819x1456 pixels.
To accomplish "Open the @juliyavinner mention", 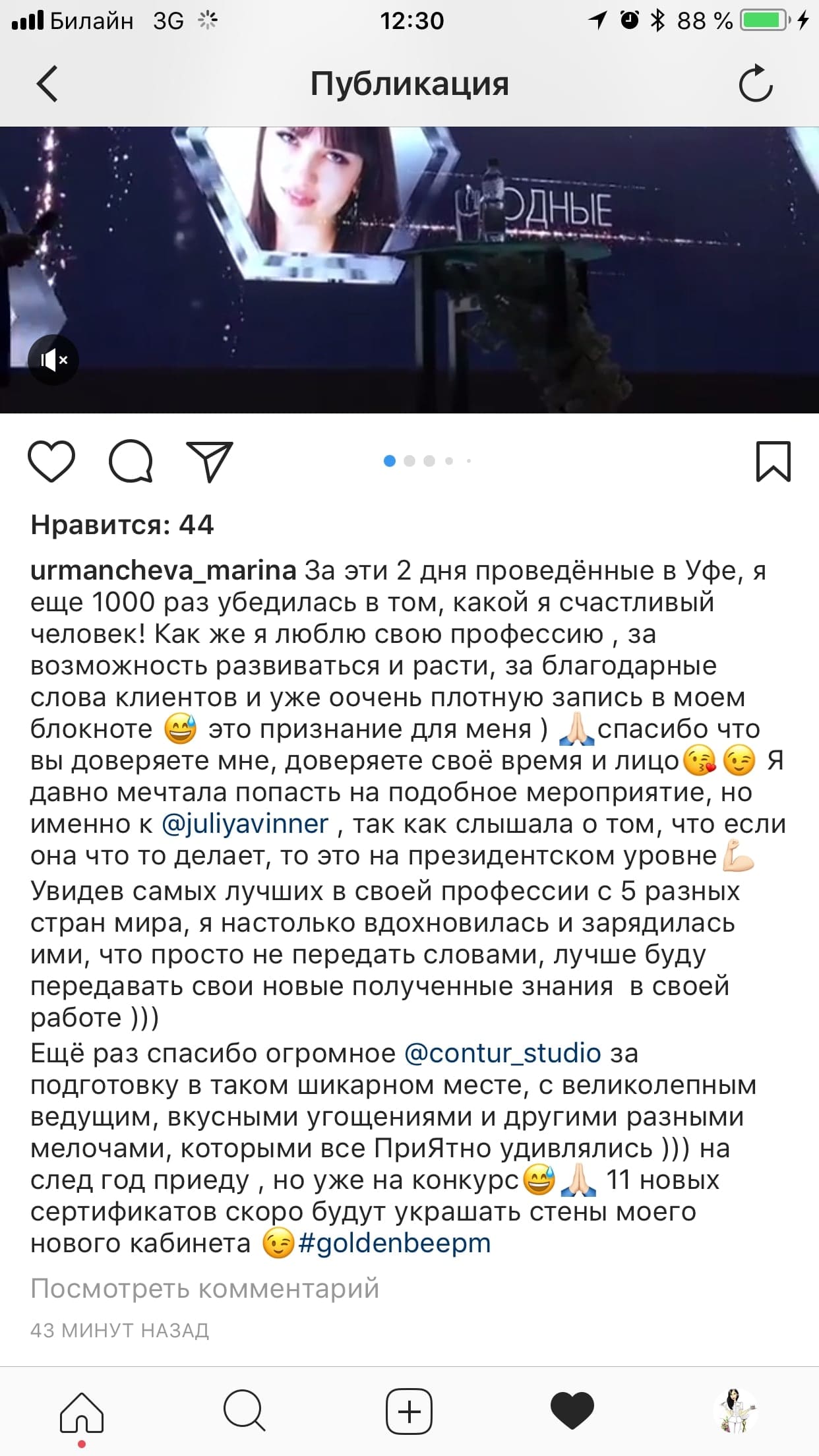I will click(245, 824).
